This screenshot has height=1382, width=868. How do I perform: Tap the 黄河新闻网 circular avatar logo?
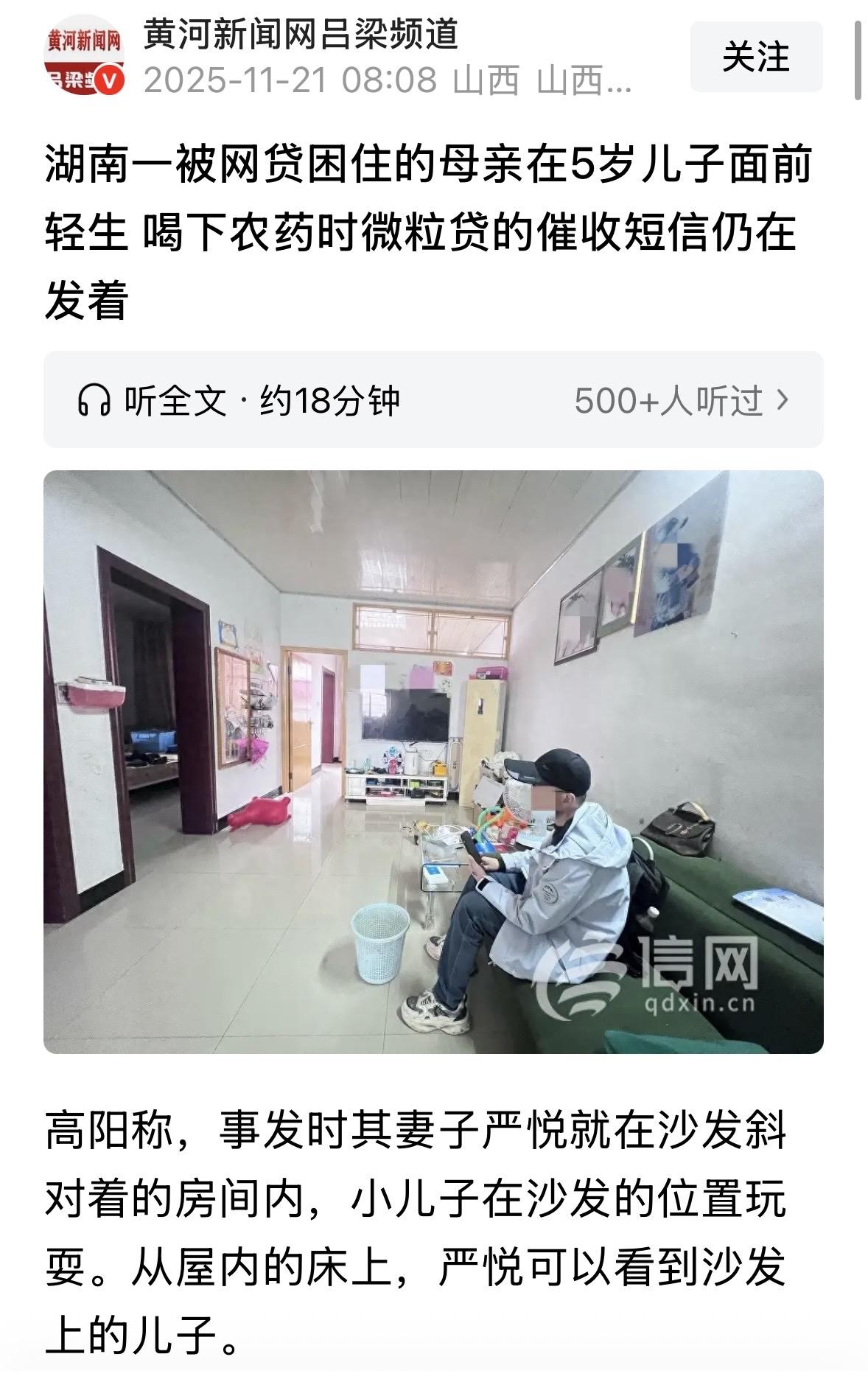83,55
